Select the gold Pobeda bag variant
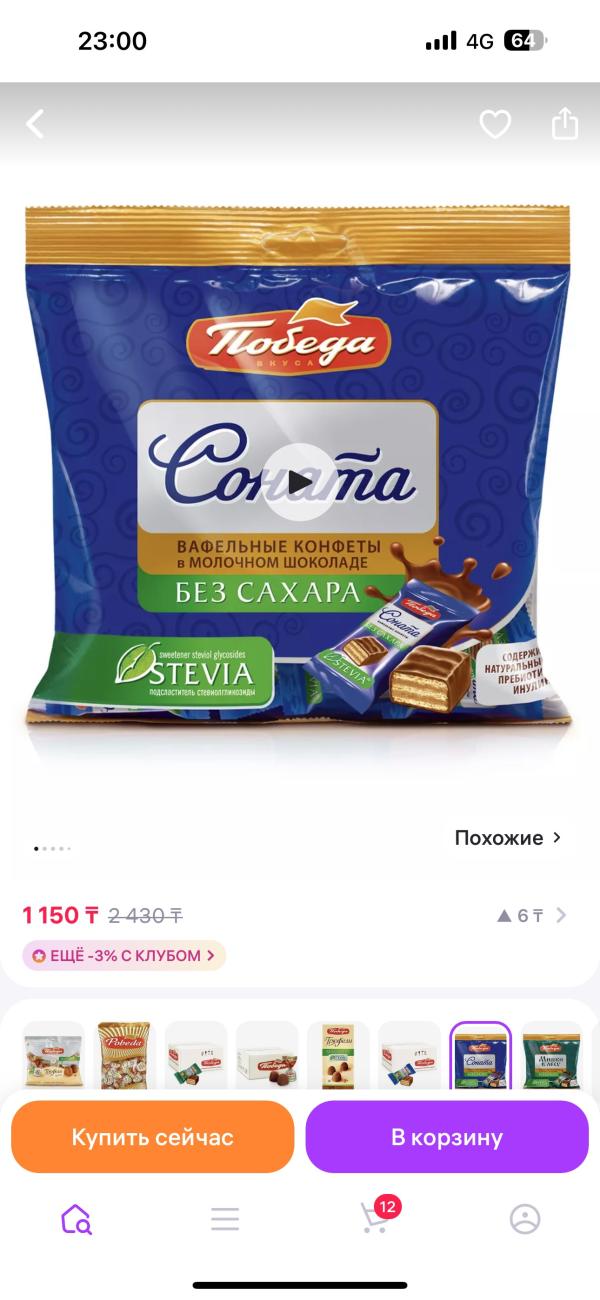This screenshot has width=600, height=1300. (x=124, y=1056)
